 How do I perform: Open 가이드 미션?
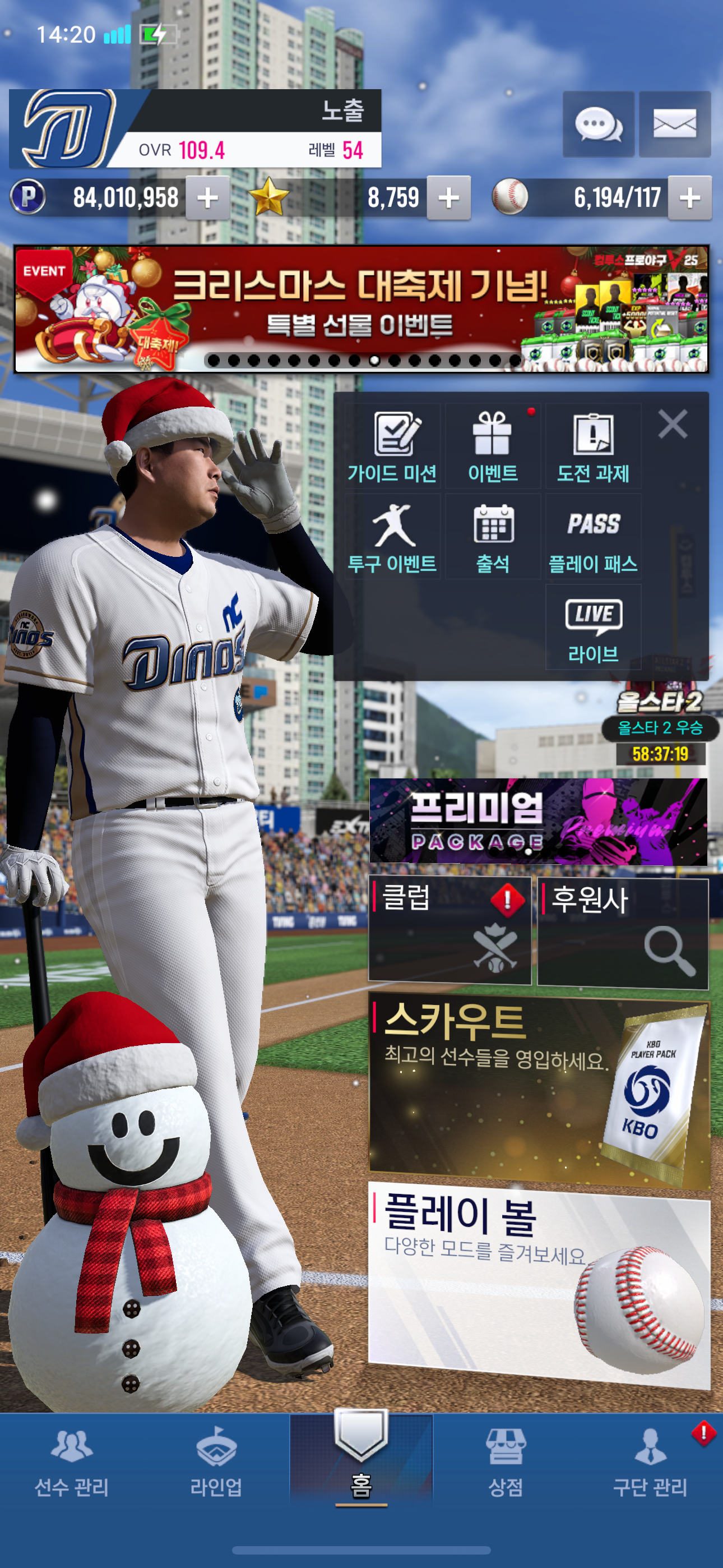(x=392, y=447)
